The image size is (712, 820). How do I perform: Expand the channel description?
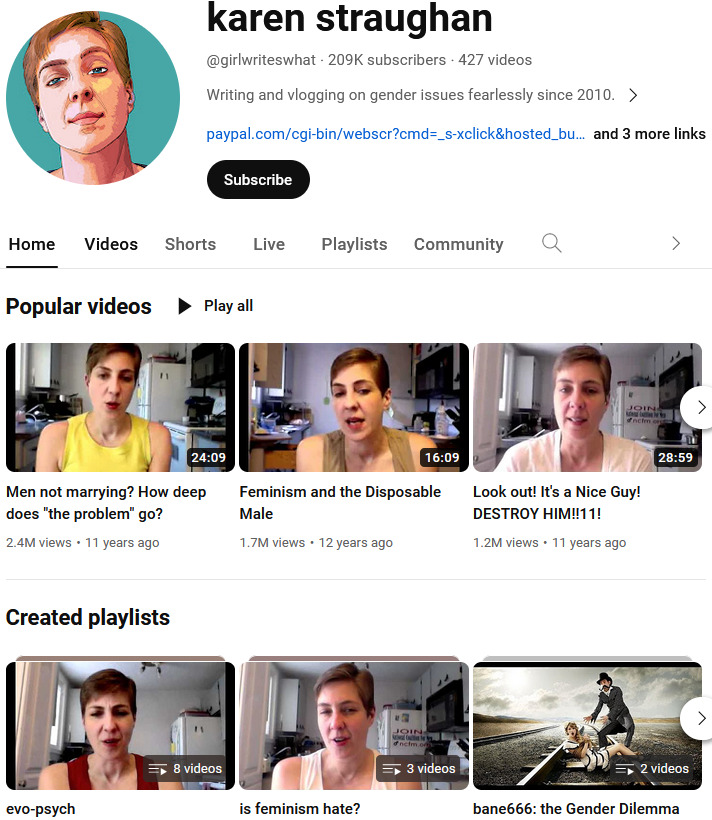(x=632, y=96)
